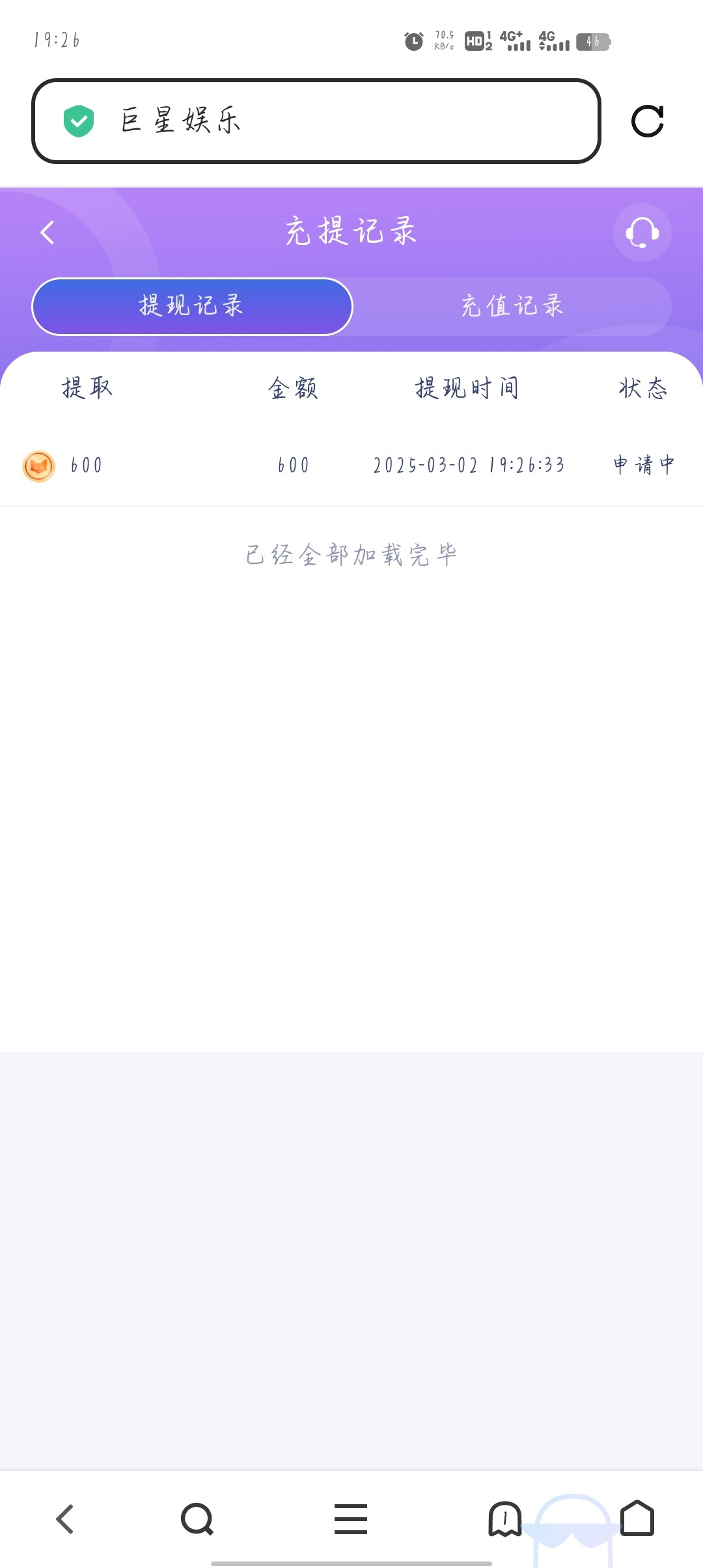Open browser search in bottom bar
The width and height of the screenshot is (703, 1568).
point(197,1519)
